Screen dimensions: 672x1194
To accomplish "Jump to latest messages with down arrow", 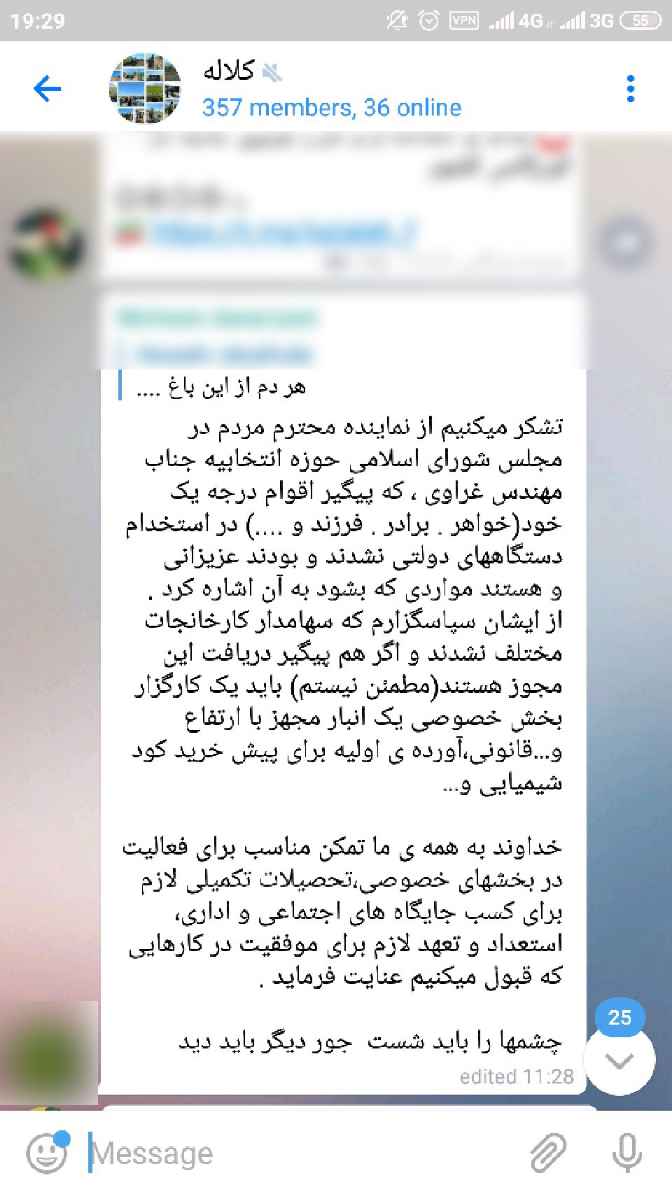I will coord(619,1062).
